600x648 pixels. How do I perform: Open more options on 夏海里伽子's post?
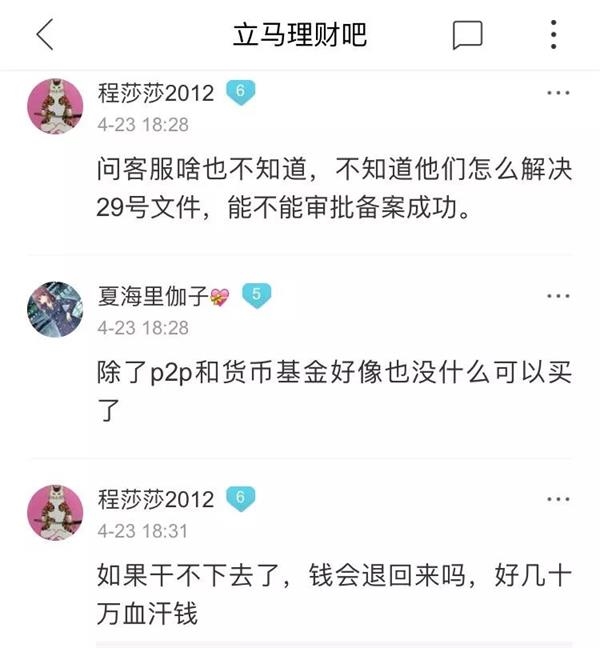click(557, 297)
